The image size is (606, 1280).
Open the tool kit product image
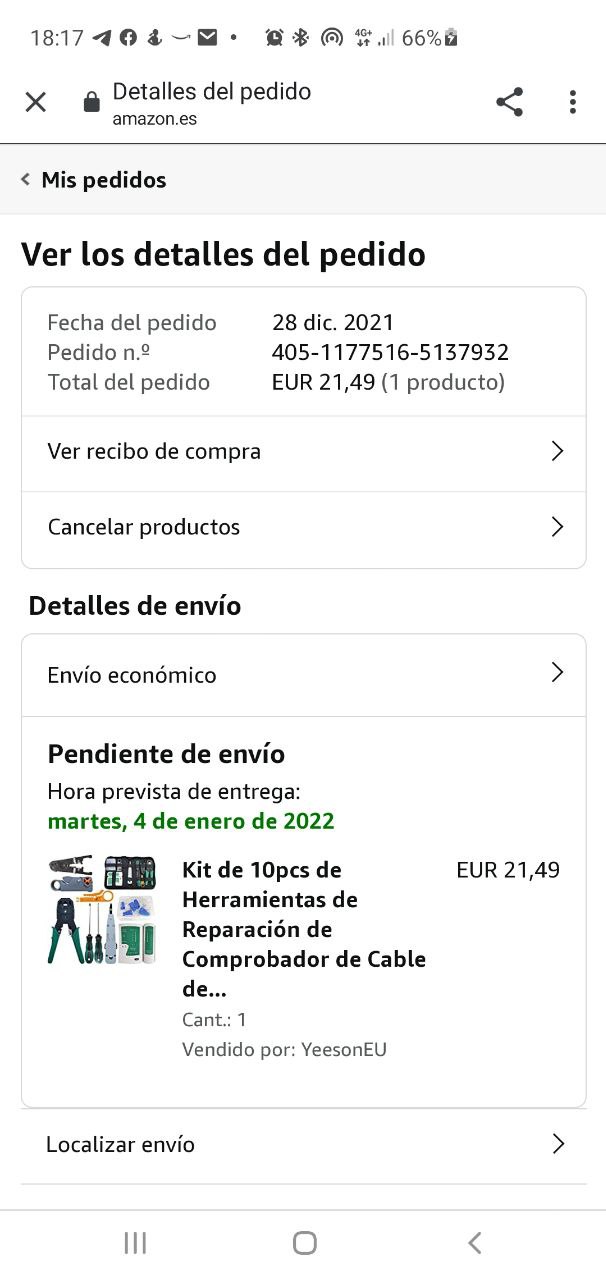[x=102, y=910]
